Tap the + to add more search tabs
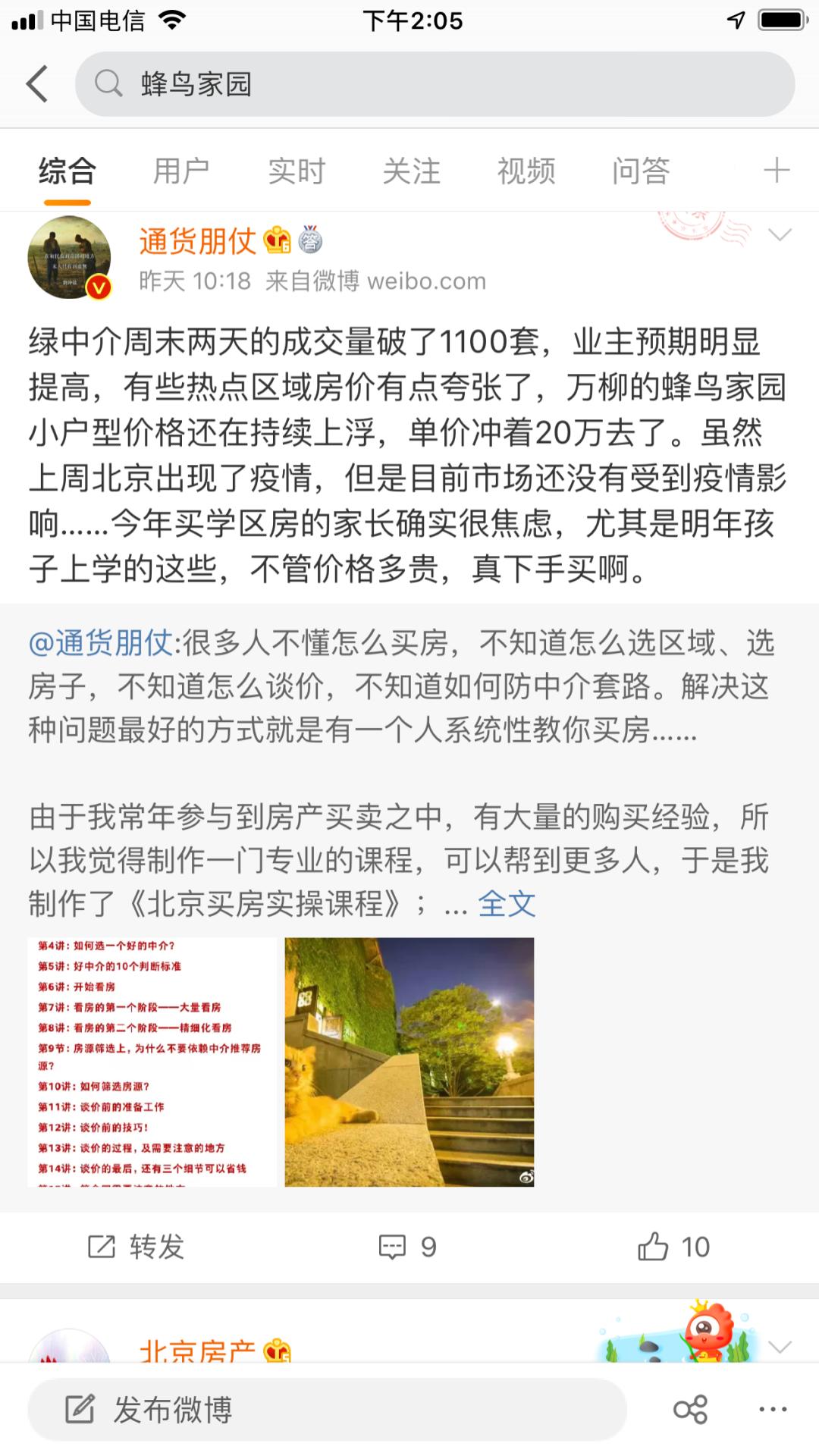The width and height of the screenshot is (819, 1456). (x=777, y=171)
